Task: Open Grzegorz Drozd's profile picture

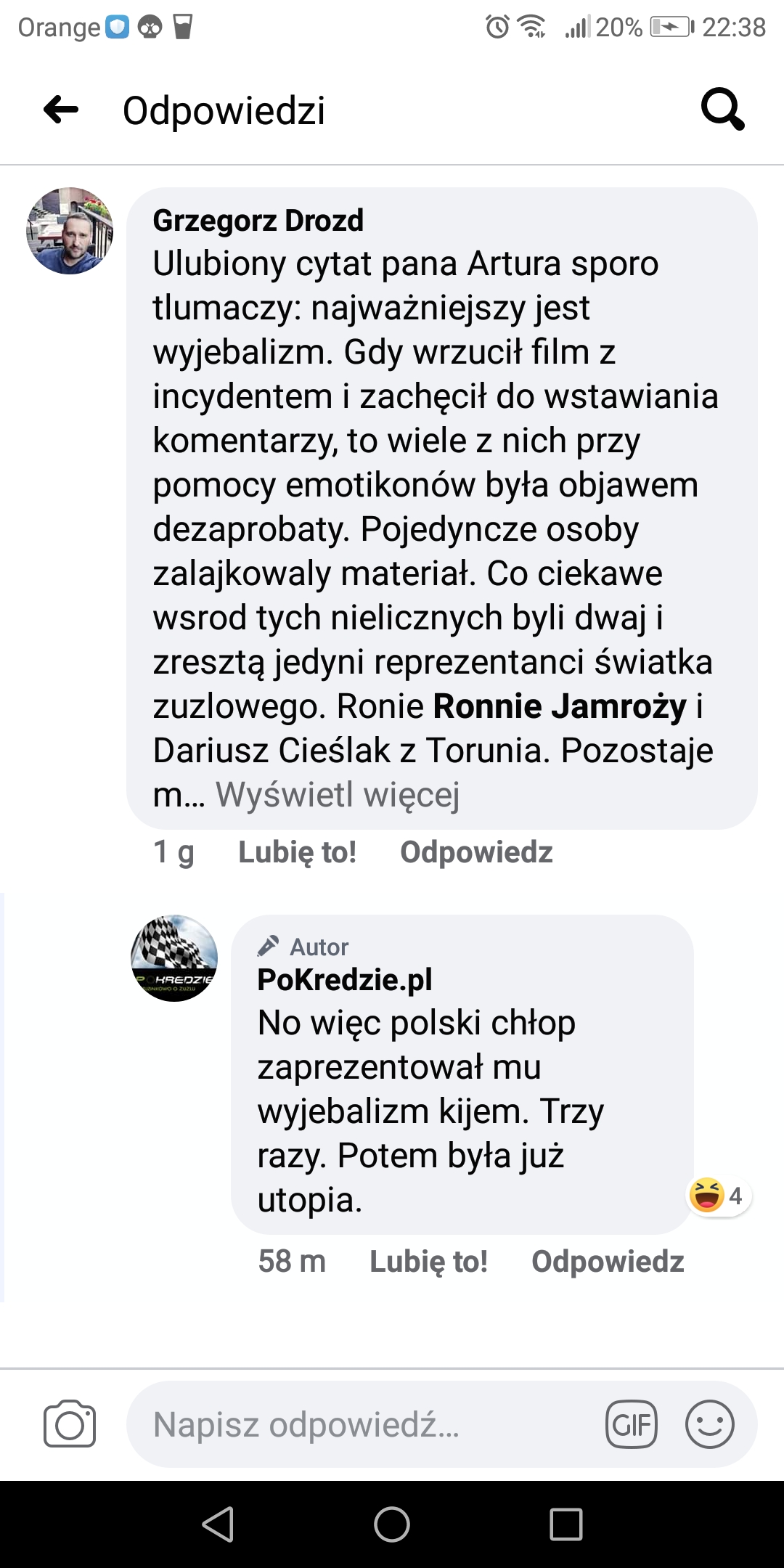Action: coord(70,231)
